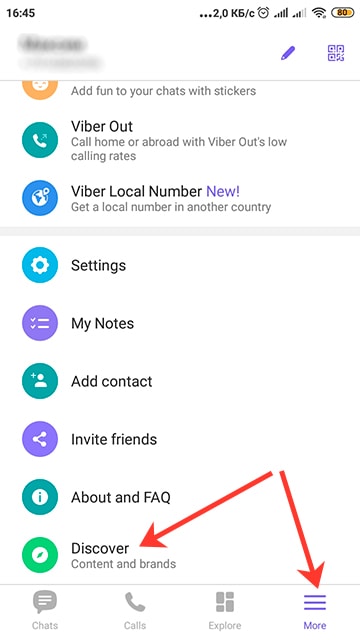Tap the pencil edit profile icon

[x=288, y=53]
